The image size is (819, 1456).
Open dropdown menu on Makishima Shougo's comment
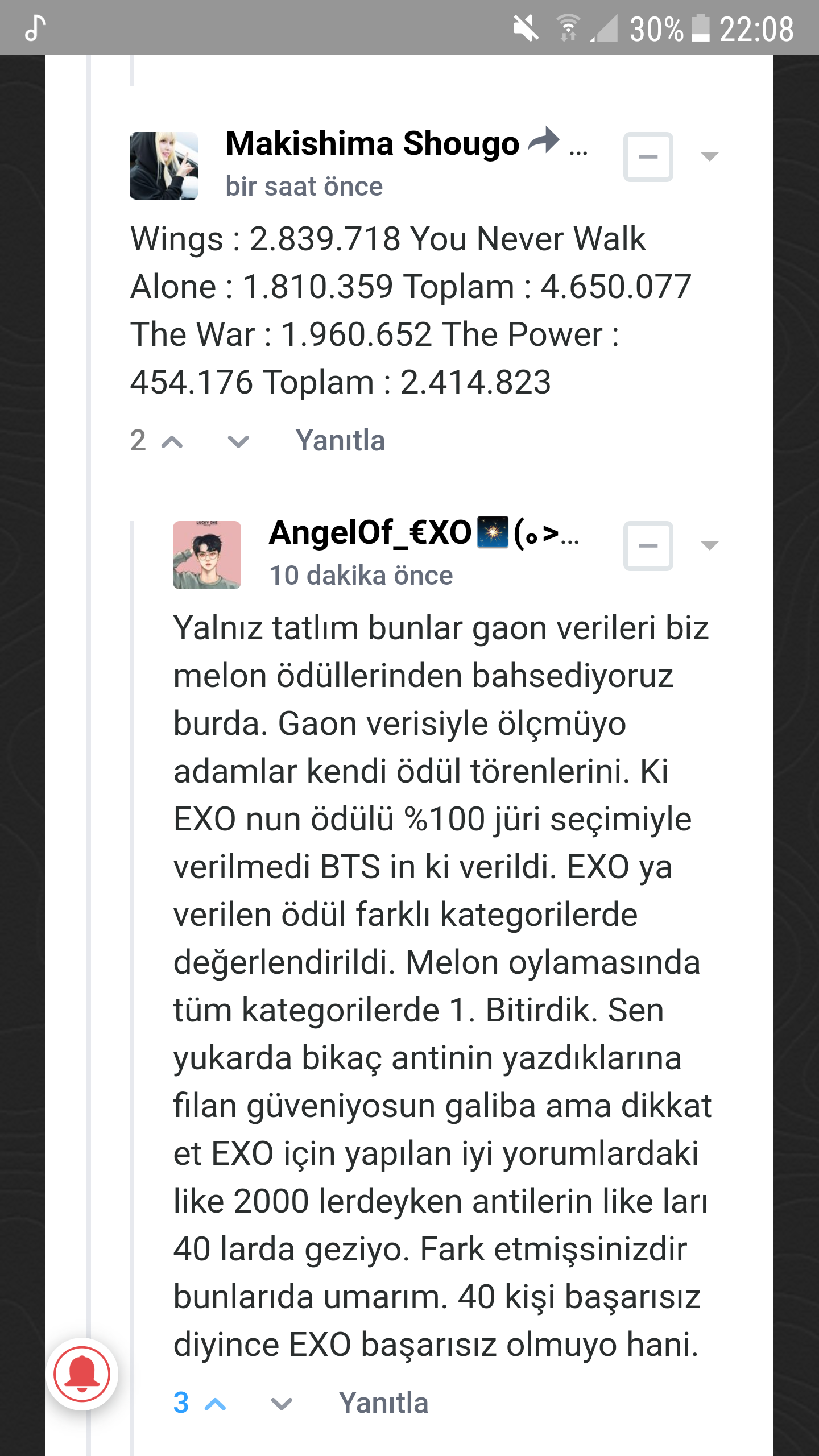709,157
